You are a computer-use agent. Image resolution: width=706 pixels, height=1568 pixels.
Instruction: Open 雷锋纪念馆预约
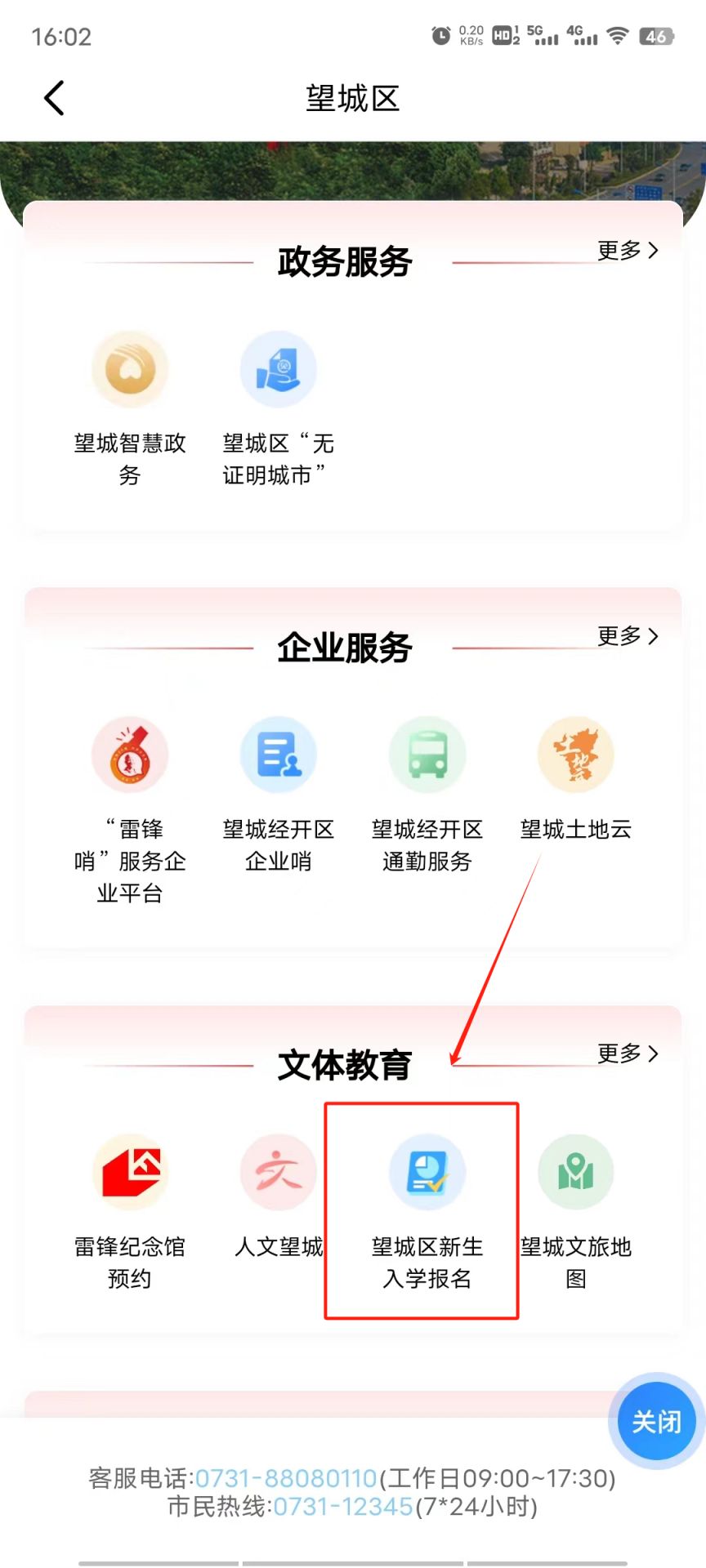130,1173
